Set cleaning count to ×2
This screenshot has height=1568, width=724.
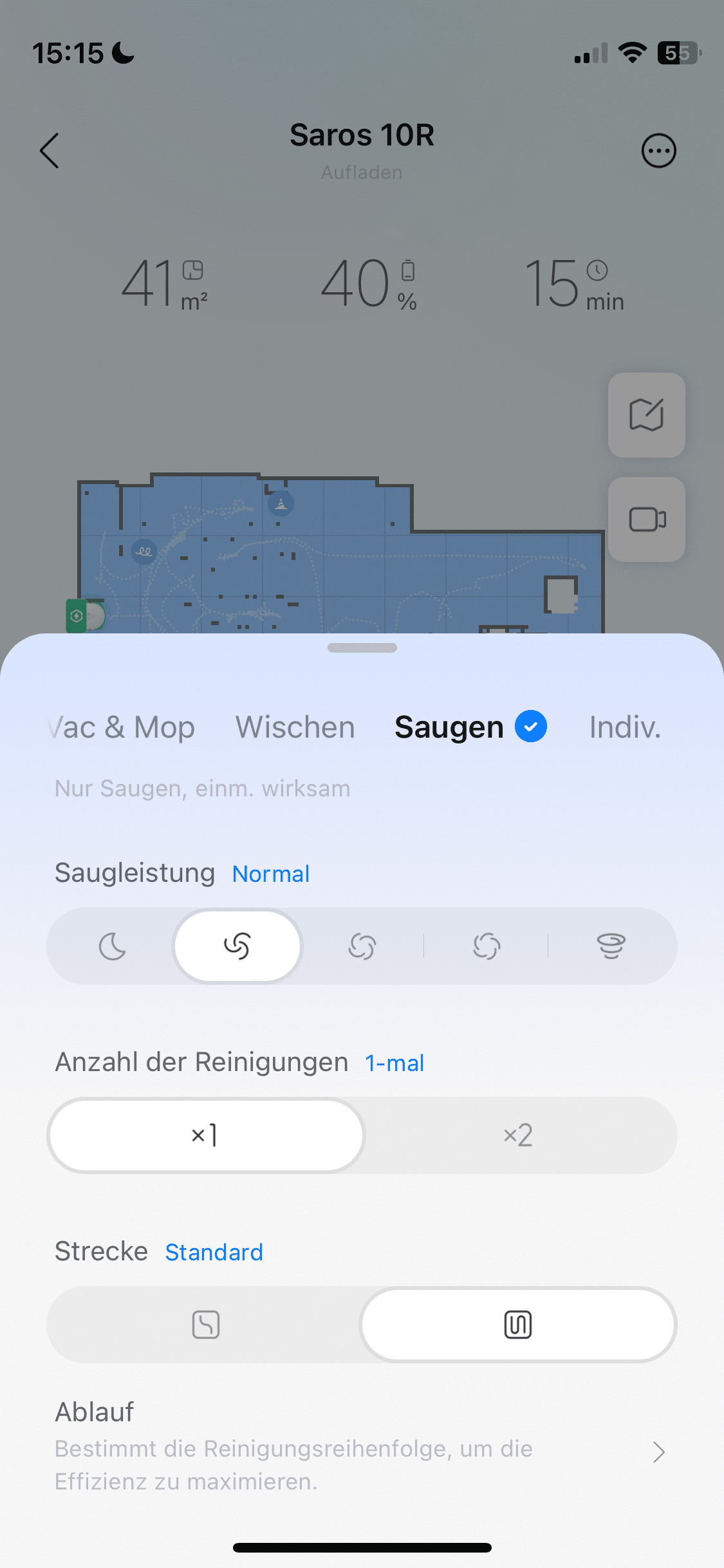pos(518,1135)
